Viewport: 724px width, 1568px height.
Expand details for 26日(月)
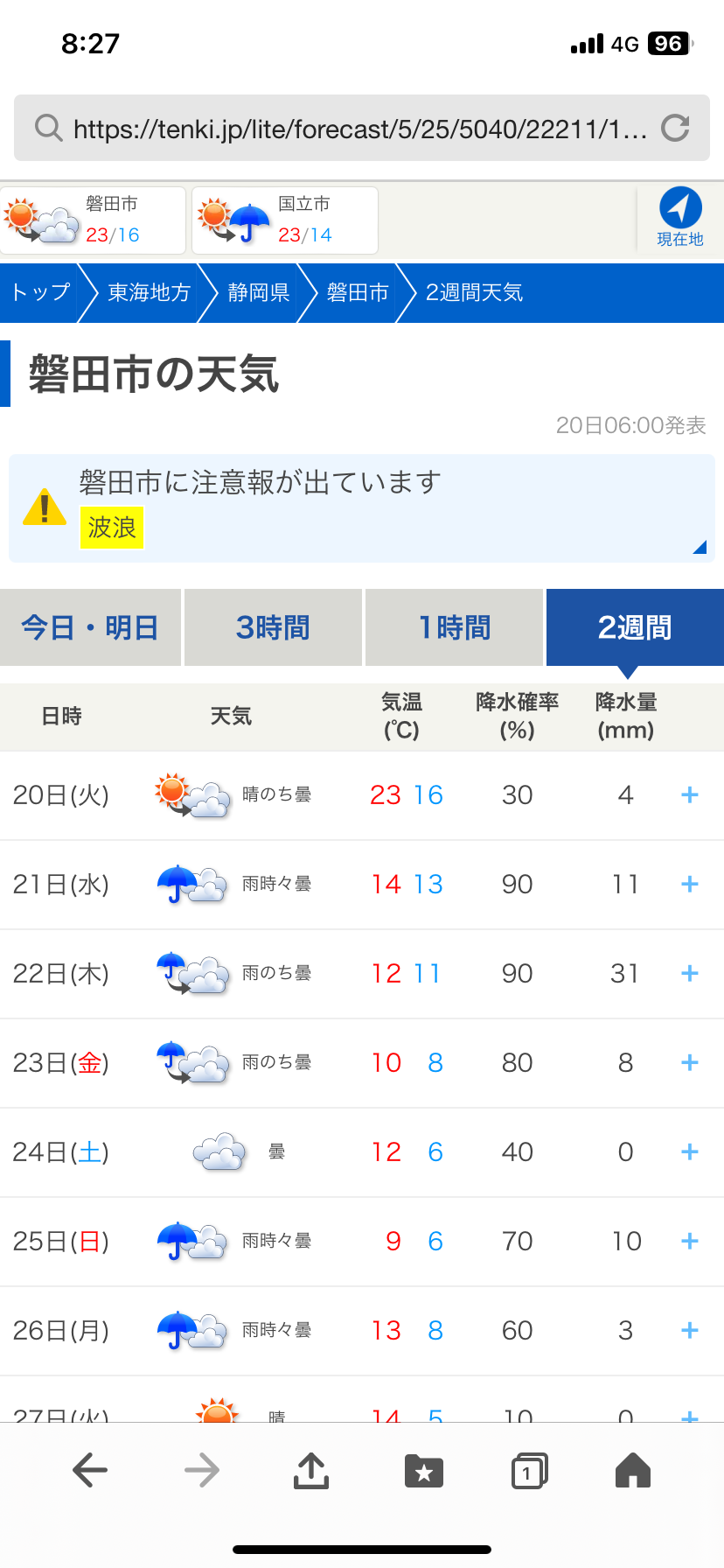click(690, 1330)
